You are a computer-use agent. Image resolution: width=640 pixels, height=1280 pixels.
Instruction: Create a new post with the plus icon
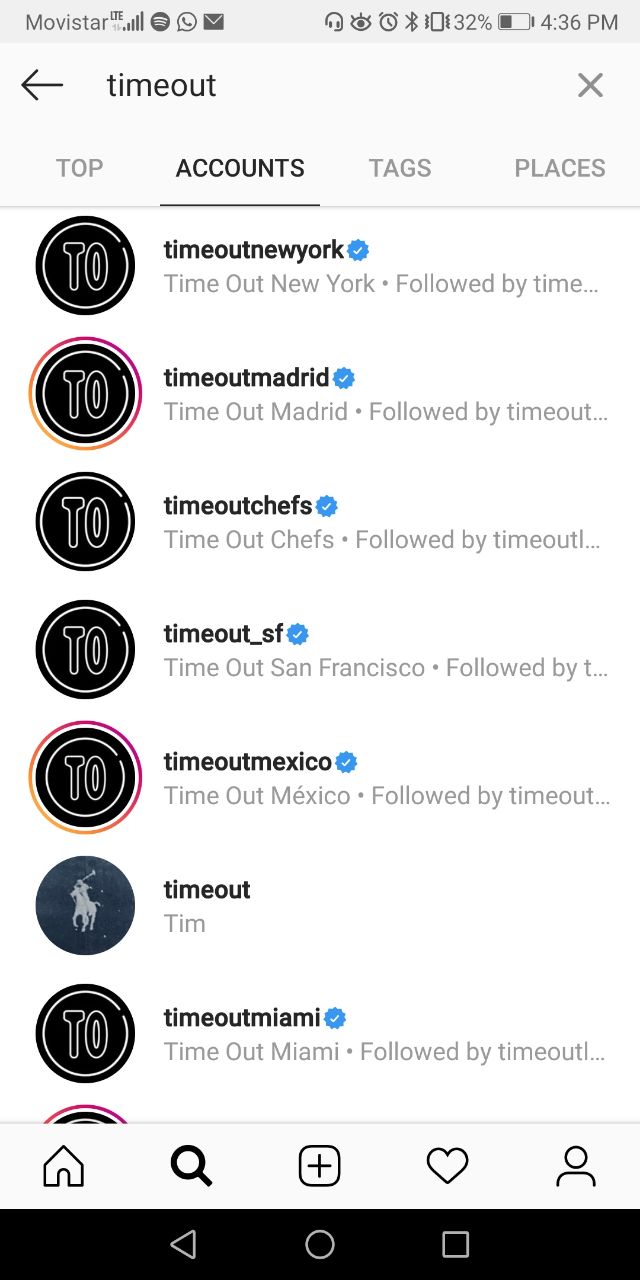[320, 1166]
